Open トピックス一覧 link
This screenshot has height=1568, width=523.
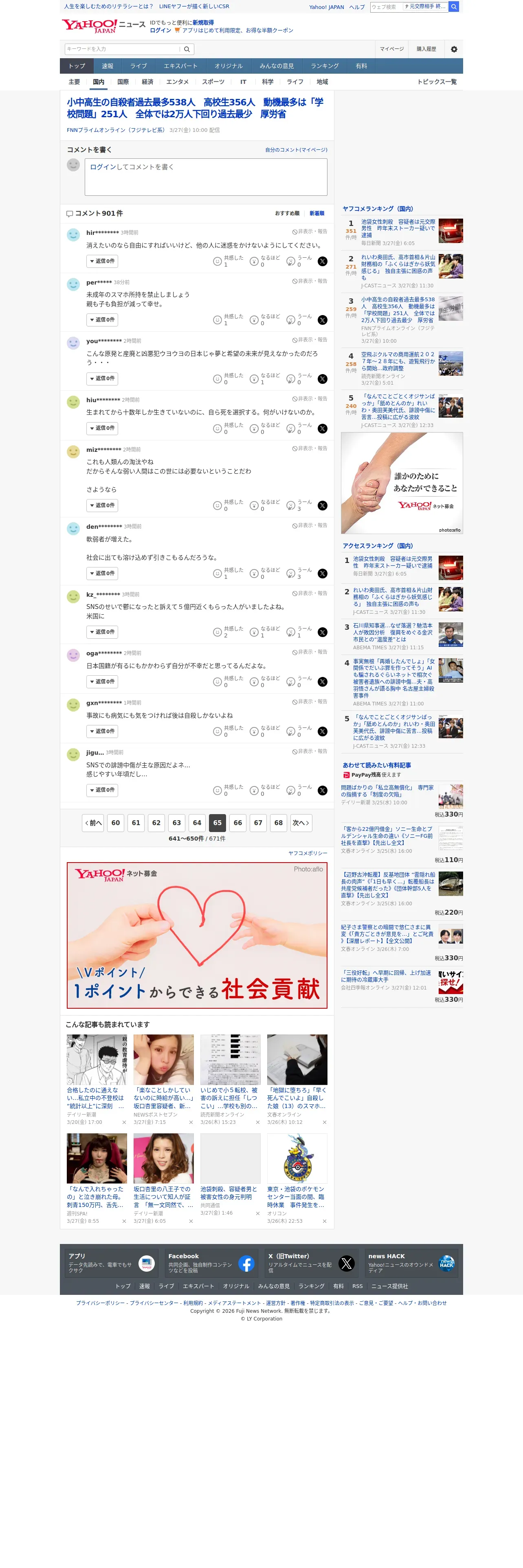437,81
